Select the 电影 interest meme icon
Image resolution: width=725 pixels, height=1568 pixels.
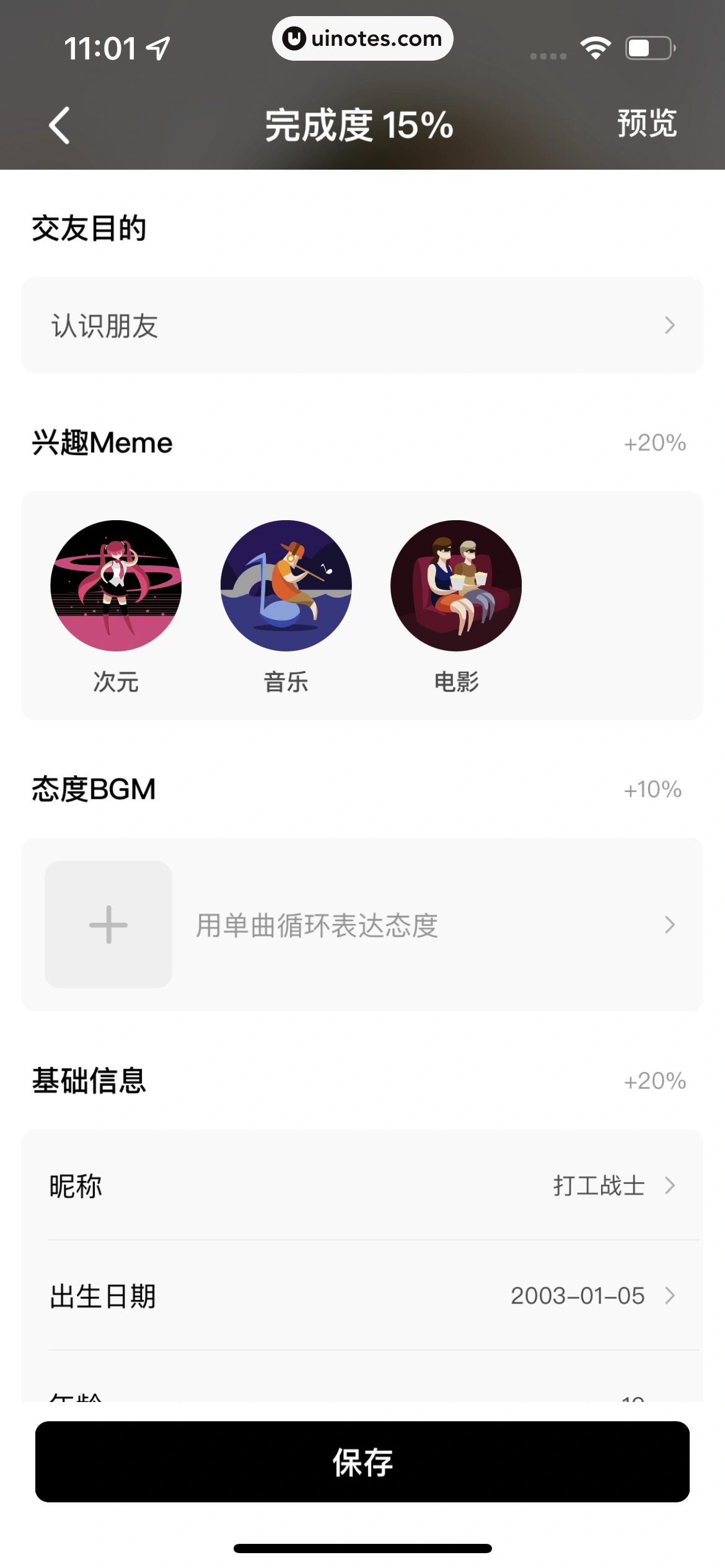coord(455,586)
